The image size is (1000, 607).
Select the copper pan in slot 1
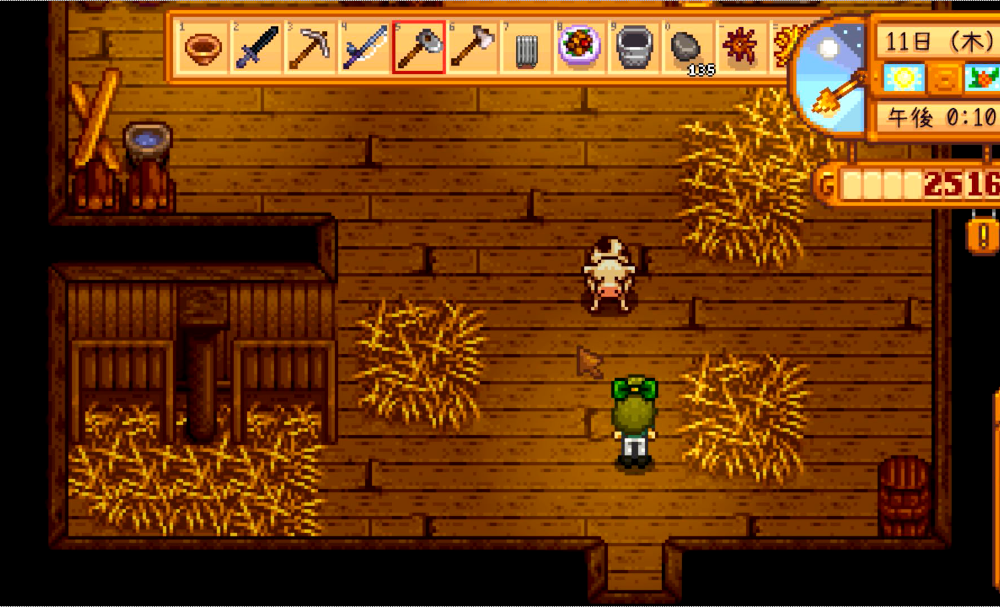click(203, 47)
